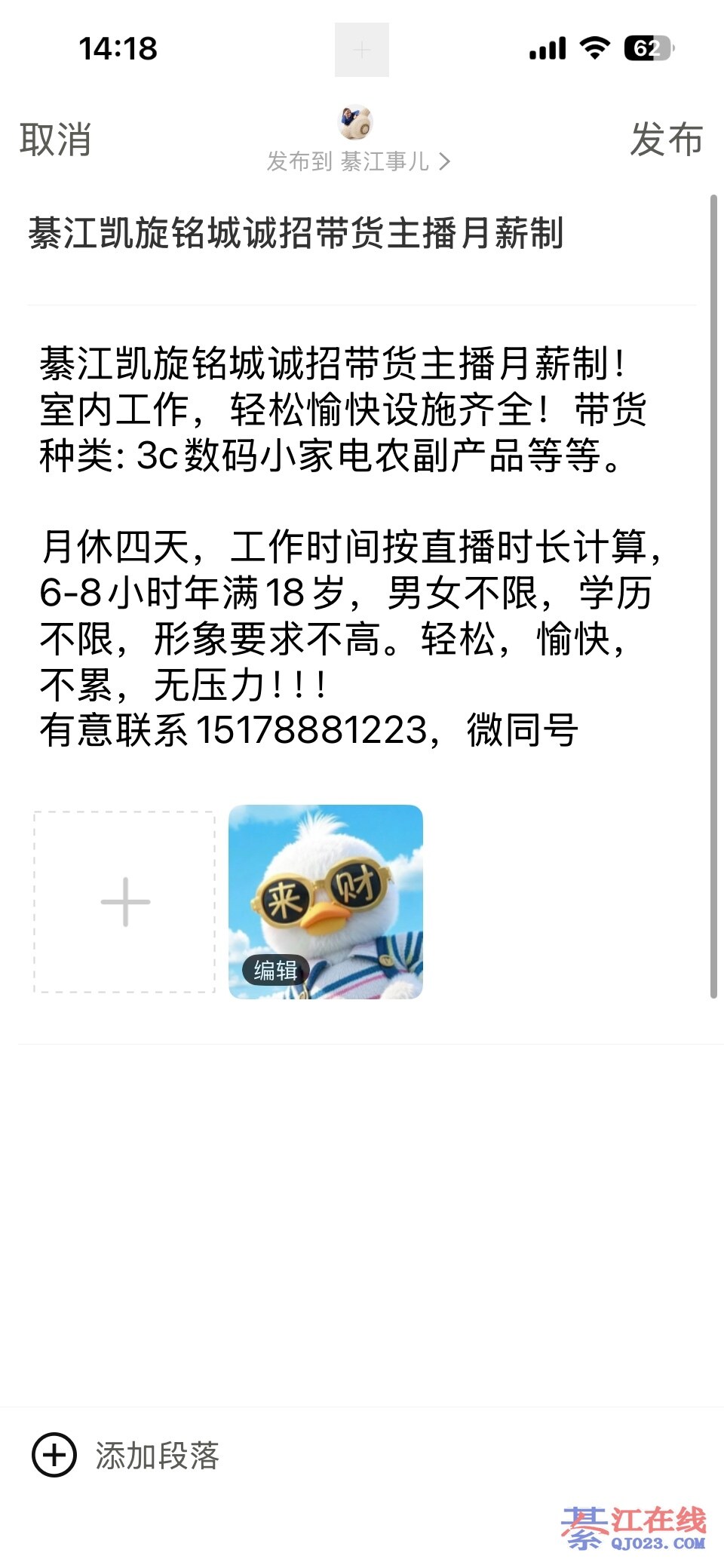This screenshot has width=724, height=1568.
Task: Change the 发布到 綦江事儿 destination
Action: tap(358, 161)
